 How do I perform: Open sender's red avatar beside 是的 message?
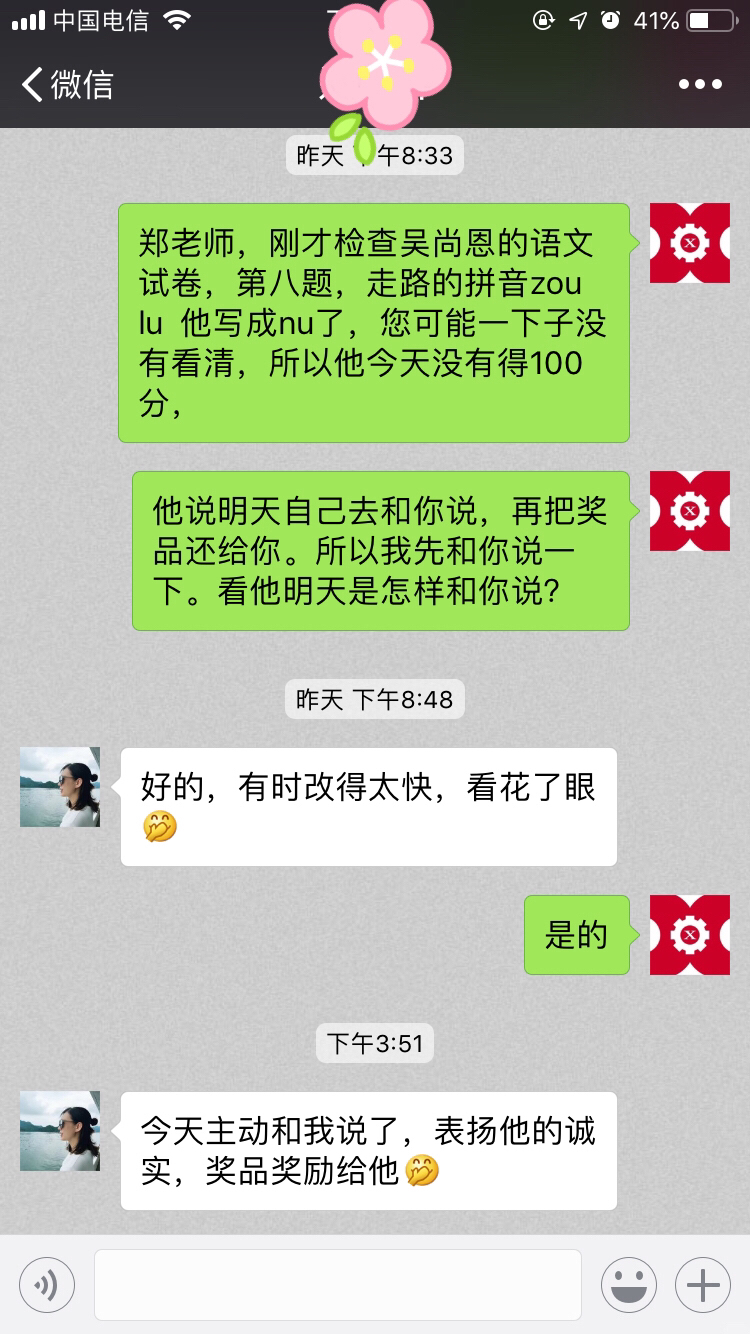click(x=690, y=935)
